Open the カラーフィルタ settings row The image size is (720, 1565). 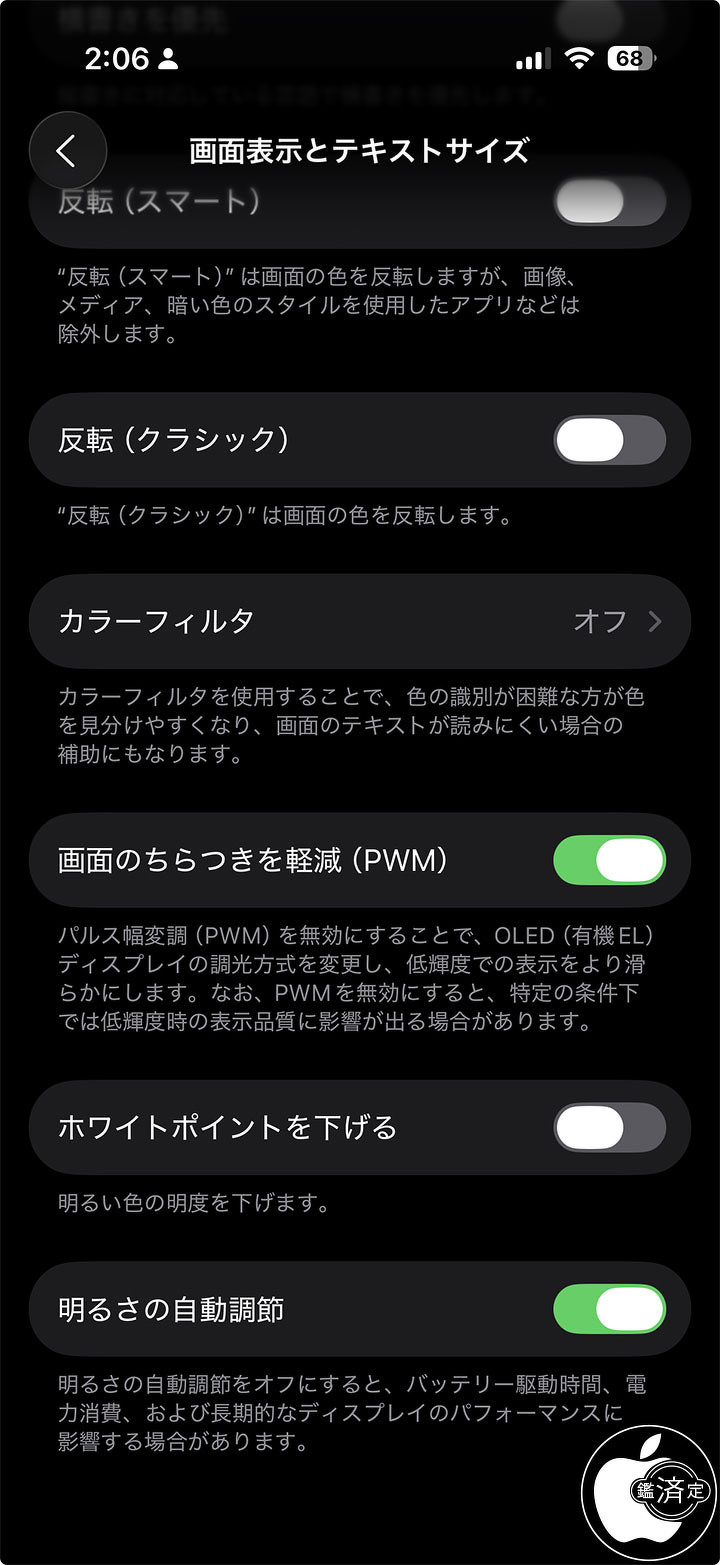[x=360, y=621]
